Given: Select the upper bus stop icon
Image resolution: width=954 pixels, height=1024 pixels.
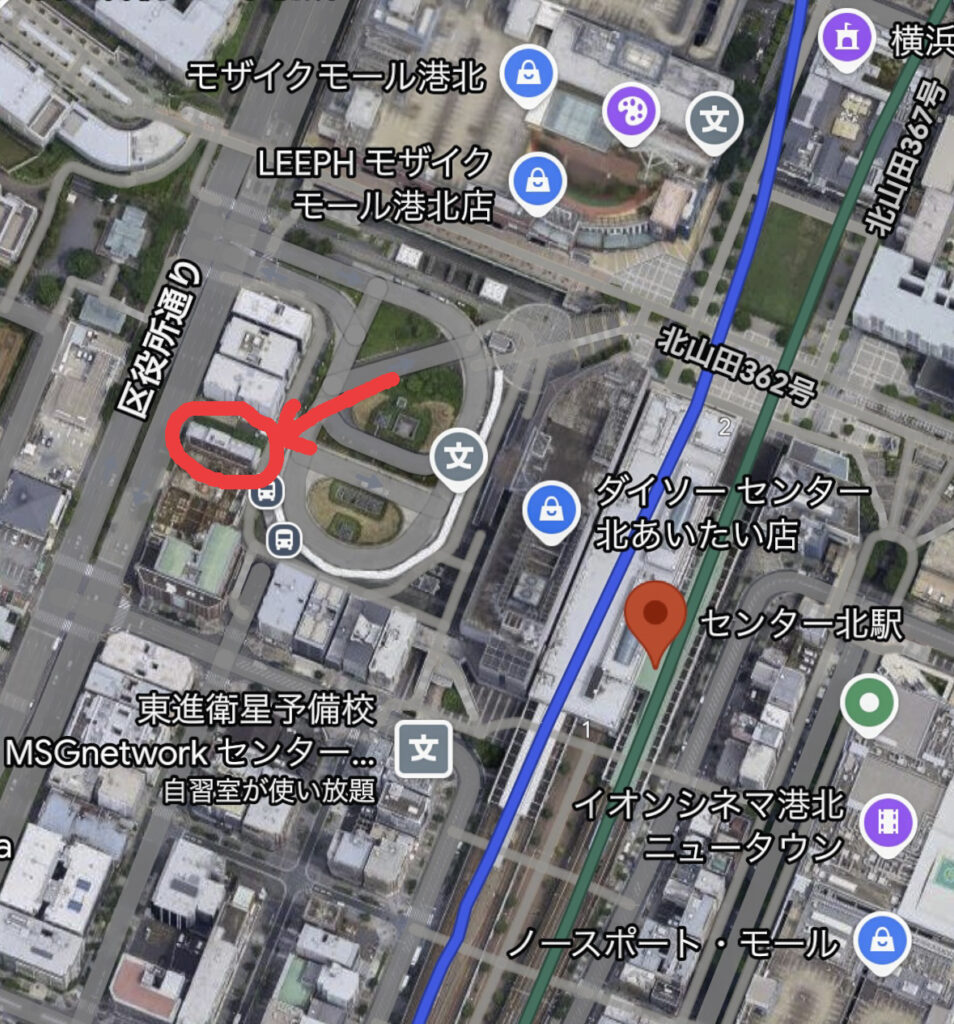Looking at the screenshot, I should tap(267, 491).
